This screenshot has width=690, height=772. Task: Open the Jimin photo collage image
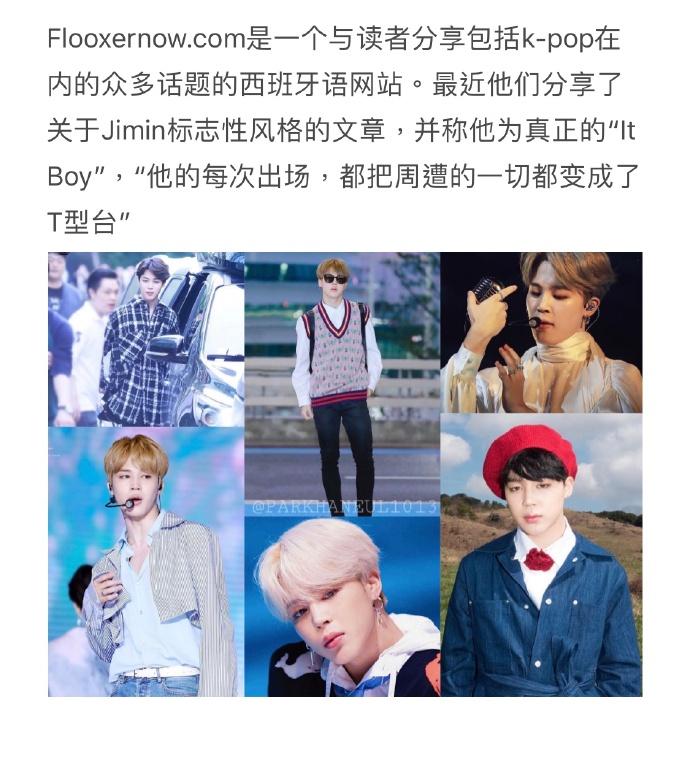[345, 474]
